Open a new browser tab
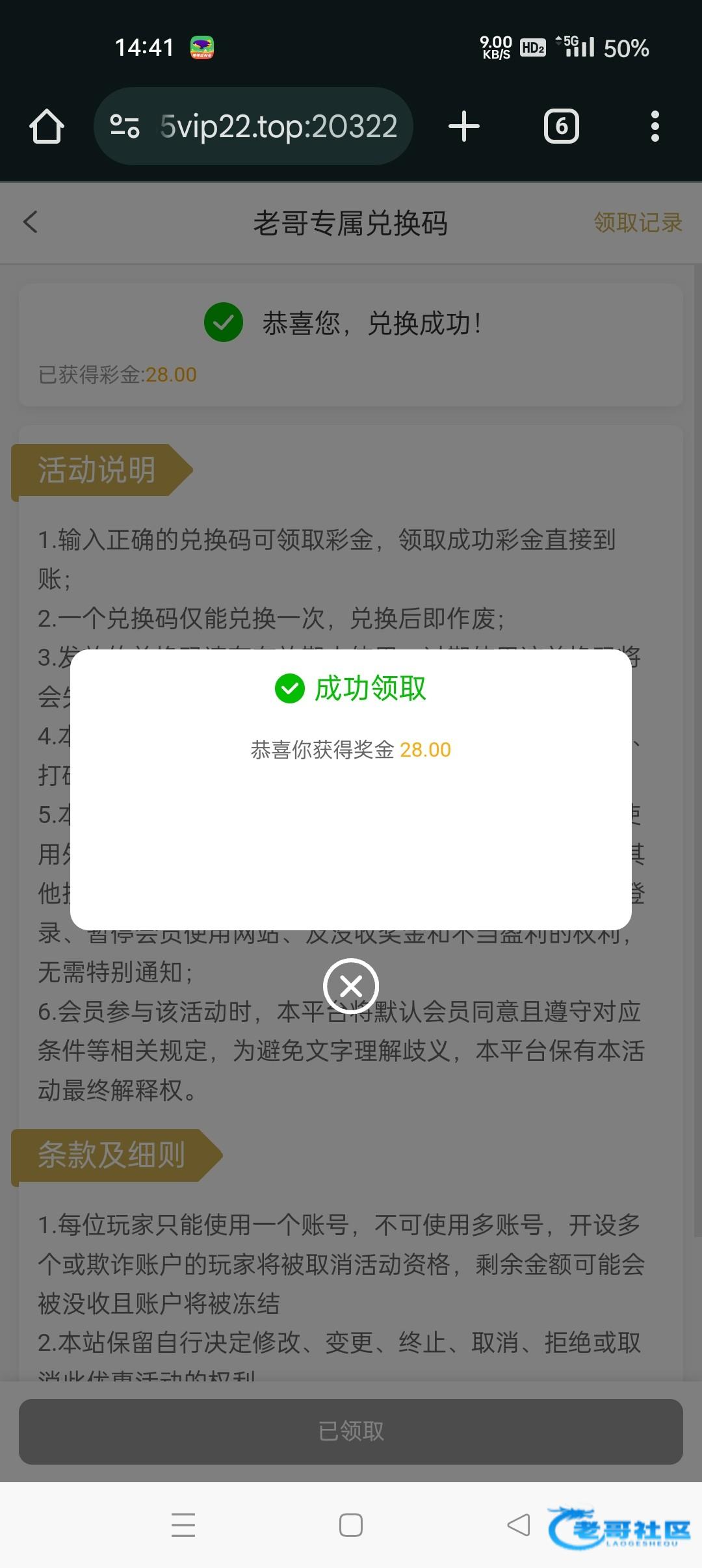The width and height of the screenshot is (702, 1568). (x=464, y=126)
